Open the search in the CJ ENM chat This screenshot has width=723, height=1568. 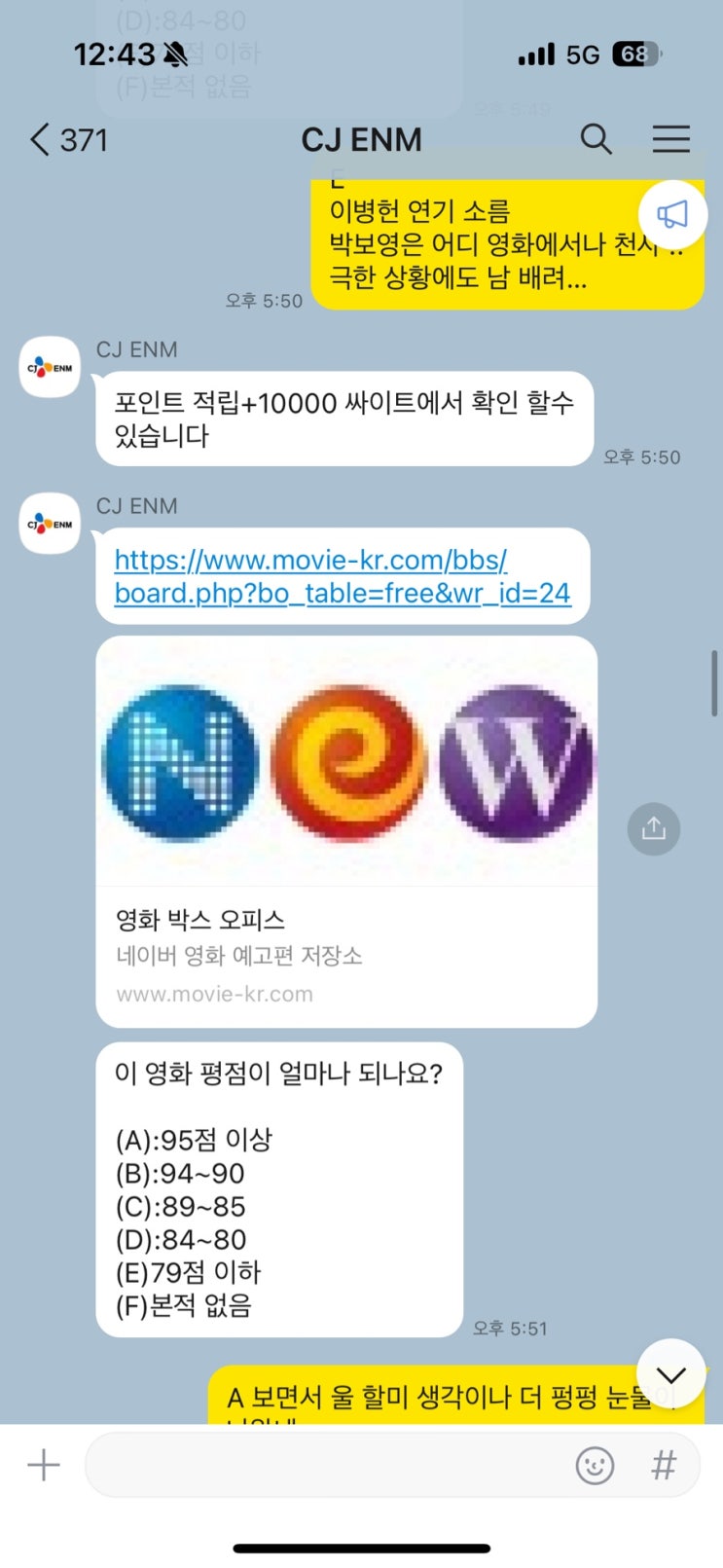(596, 140)
